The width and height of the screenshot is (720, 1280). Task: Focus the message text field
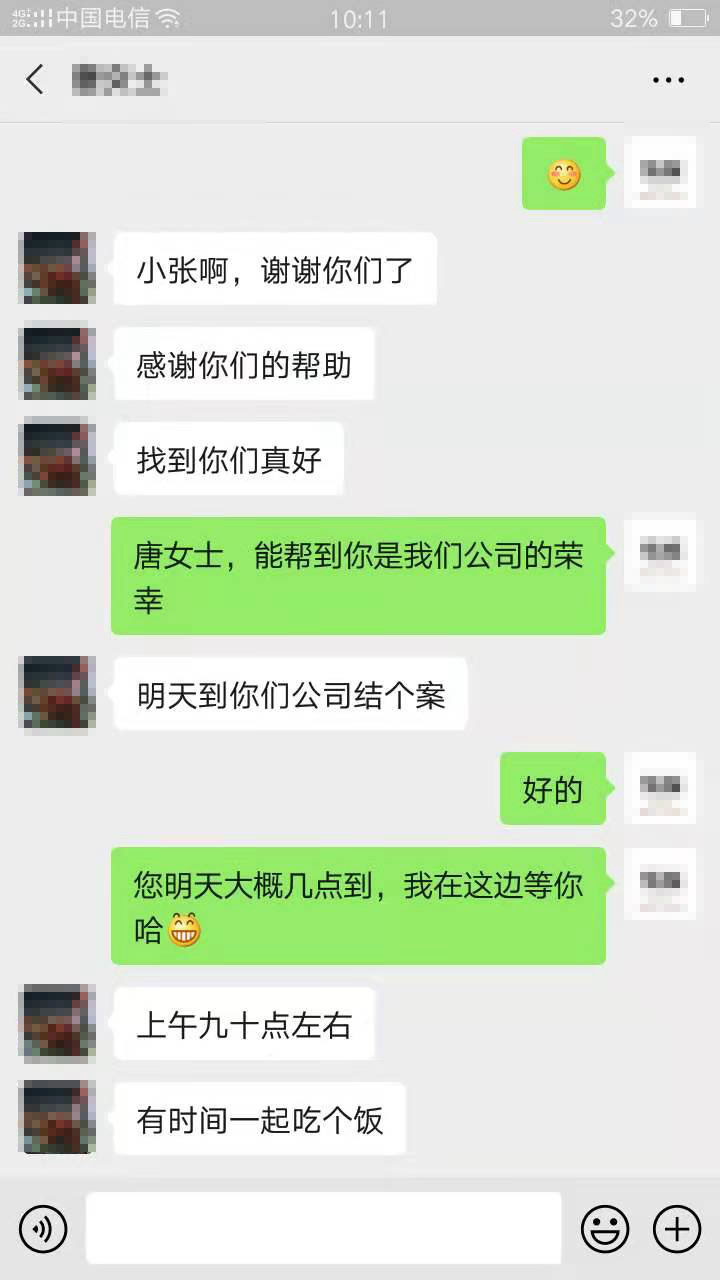[323, 1228]
